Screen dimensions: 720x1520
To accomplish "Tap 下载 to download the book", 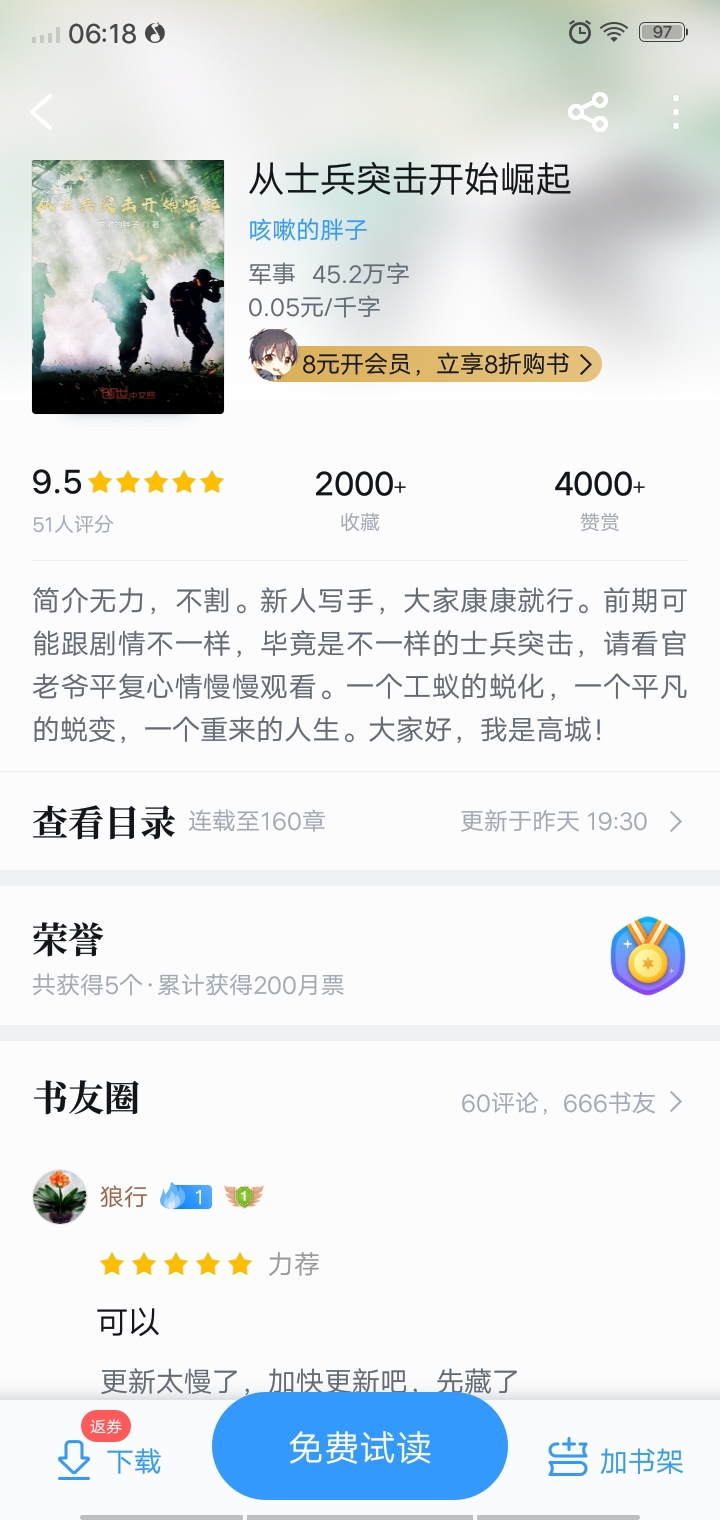I will point(110,1460).
